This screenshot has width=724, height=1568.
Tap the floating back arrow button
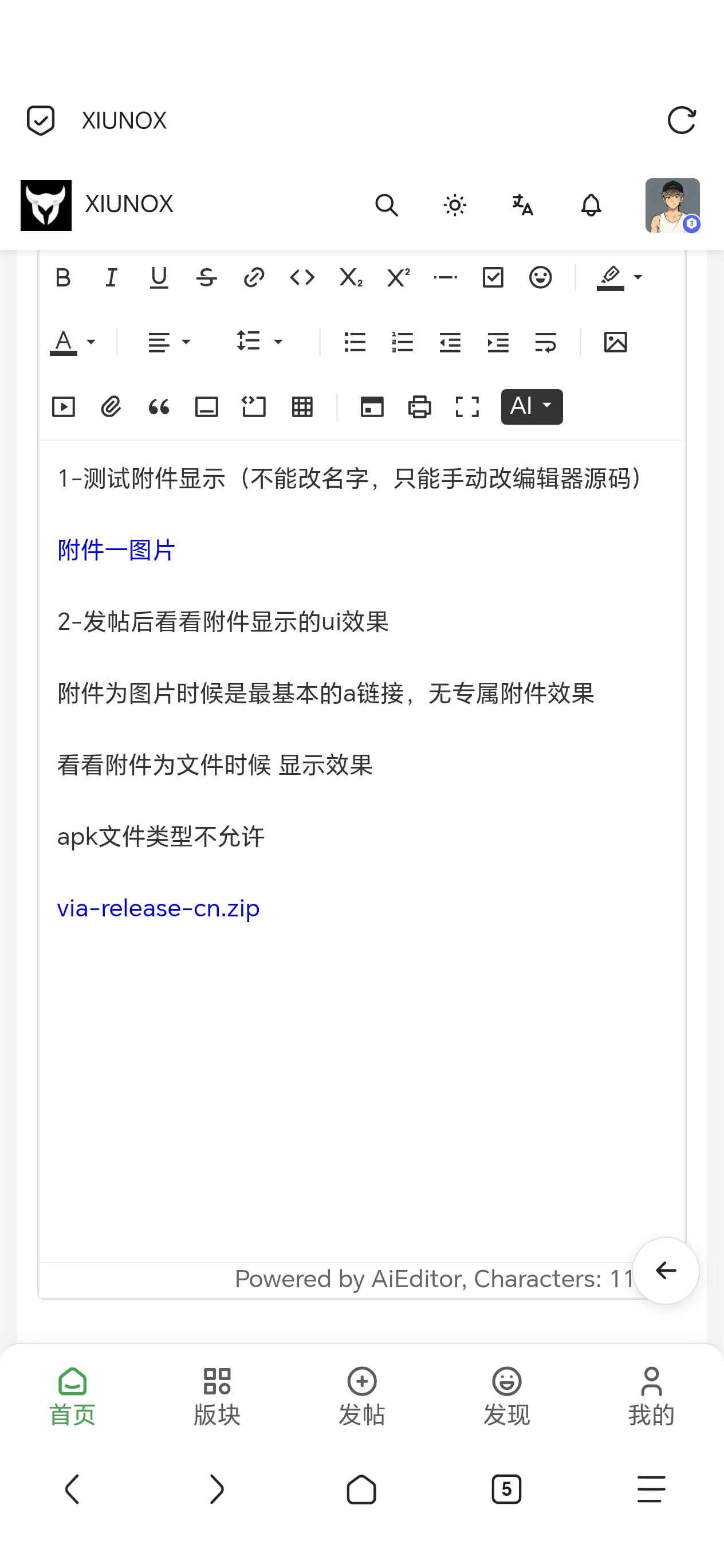[x=666, y=1271]
